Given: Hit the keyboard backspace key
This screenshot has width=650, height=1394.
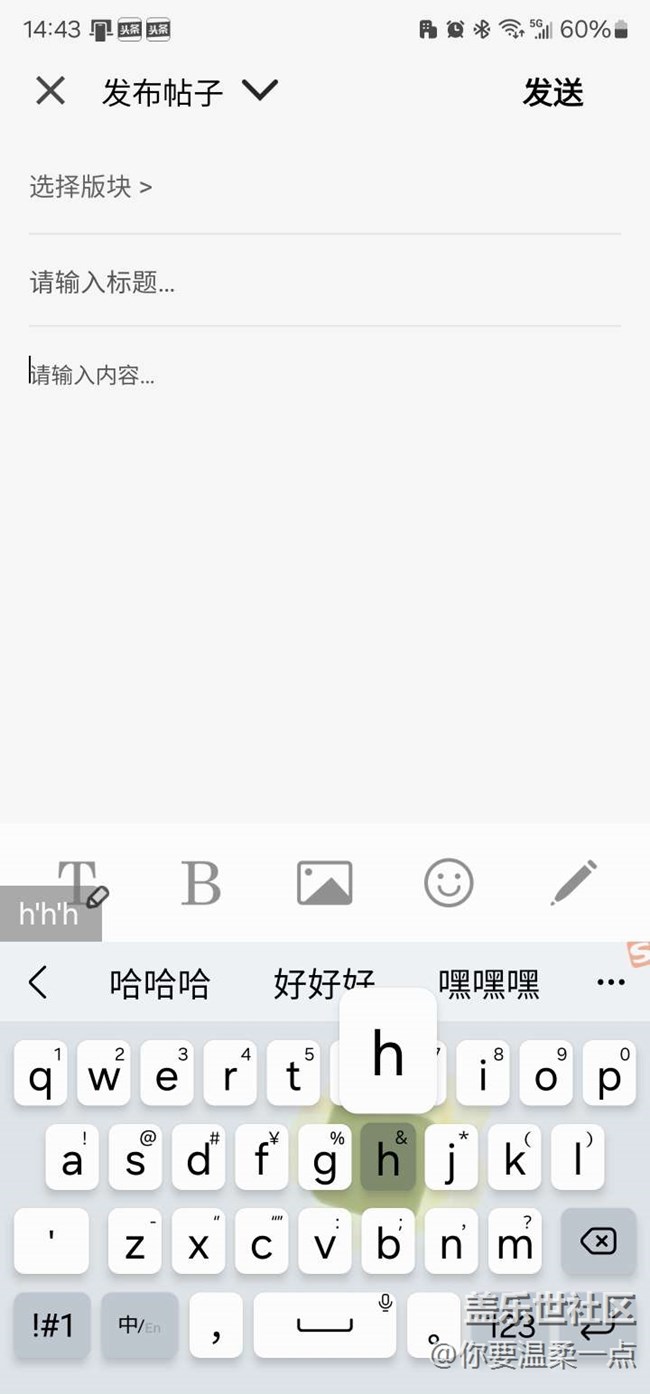Looking at the screenshot, I should click(597, 1242).
